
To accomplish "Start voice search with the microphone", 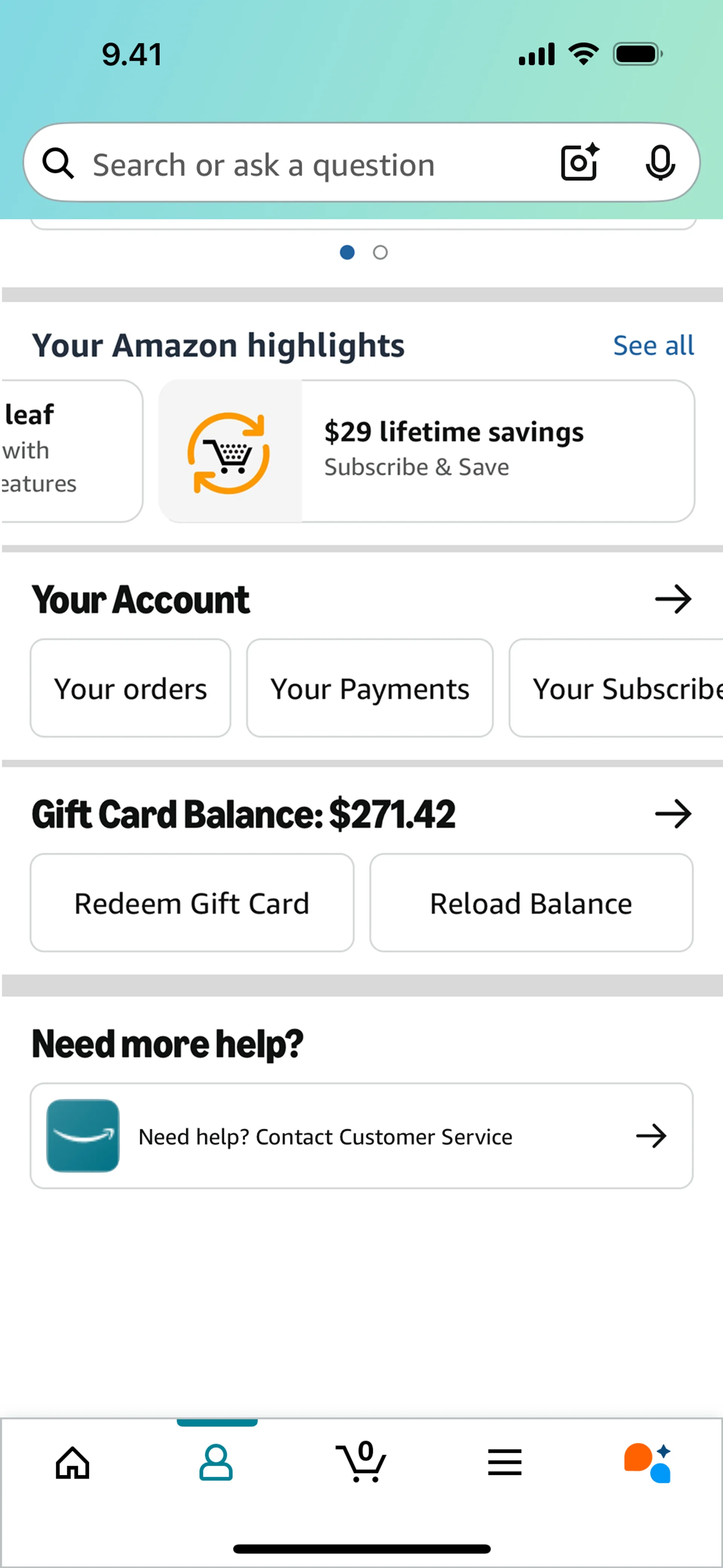I will tap(660, 162).
